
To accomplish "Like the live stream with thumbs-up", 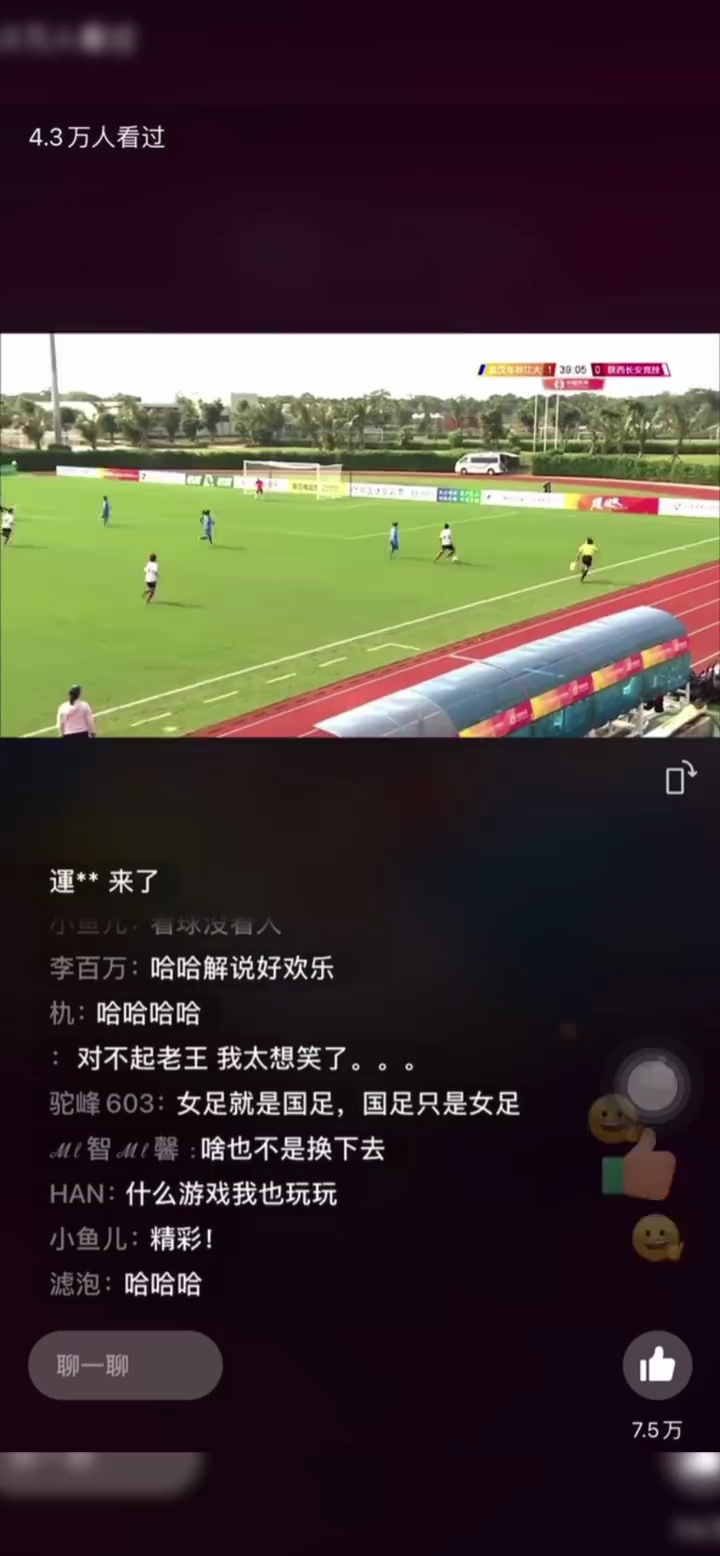I will (x=657, y=1365).
